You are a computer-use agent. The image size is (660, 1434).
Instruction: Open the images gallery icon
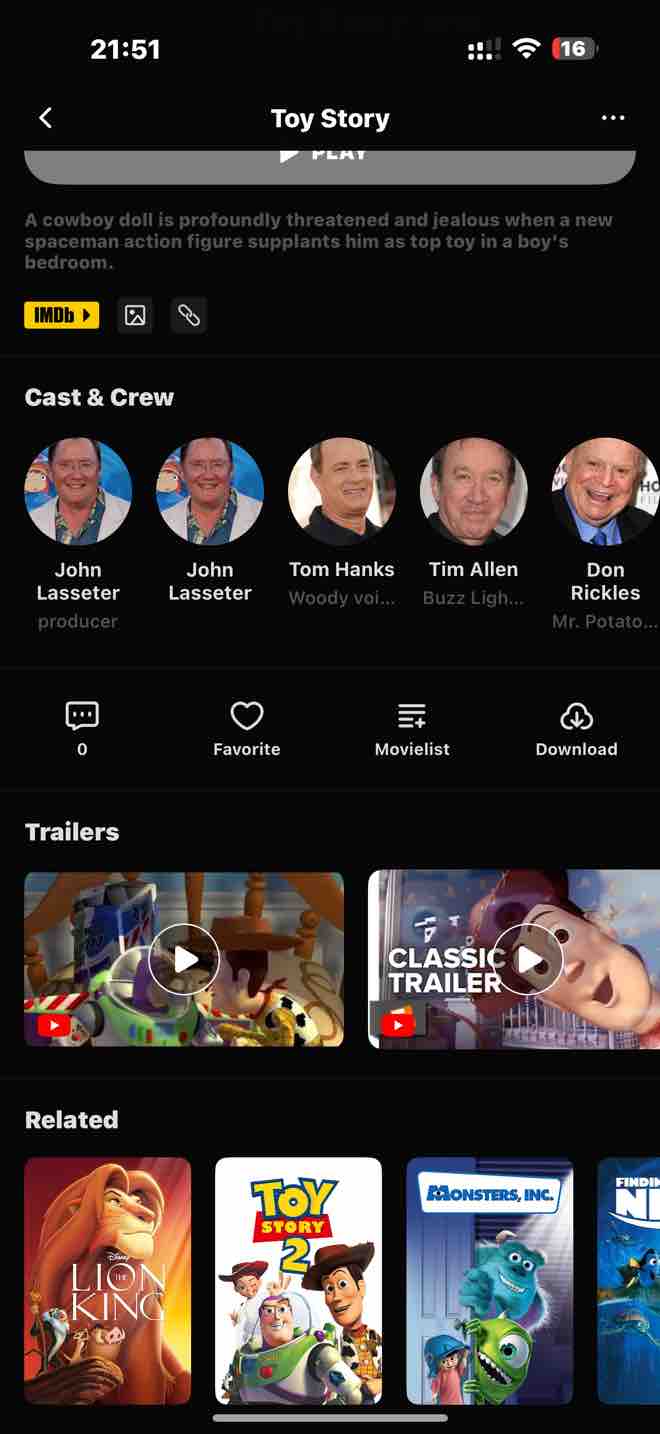(x=135, y=316)
